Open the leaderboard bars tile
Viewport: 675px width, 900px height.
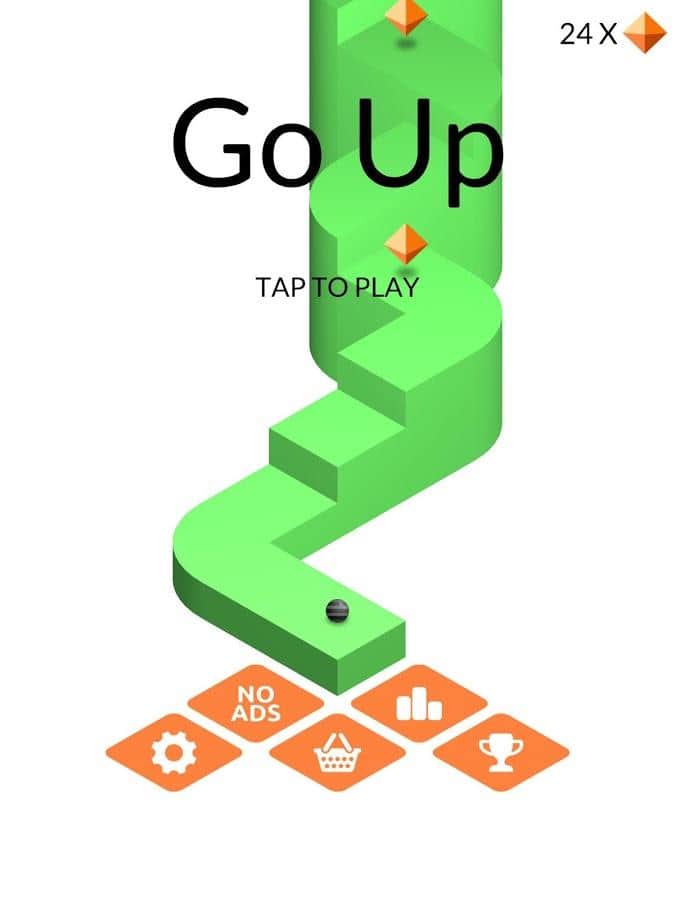click(418, 704)
